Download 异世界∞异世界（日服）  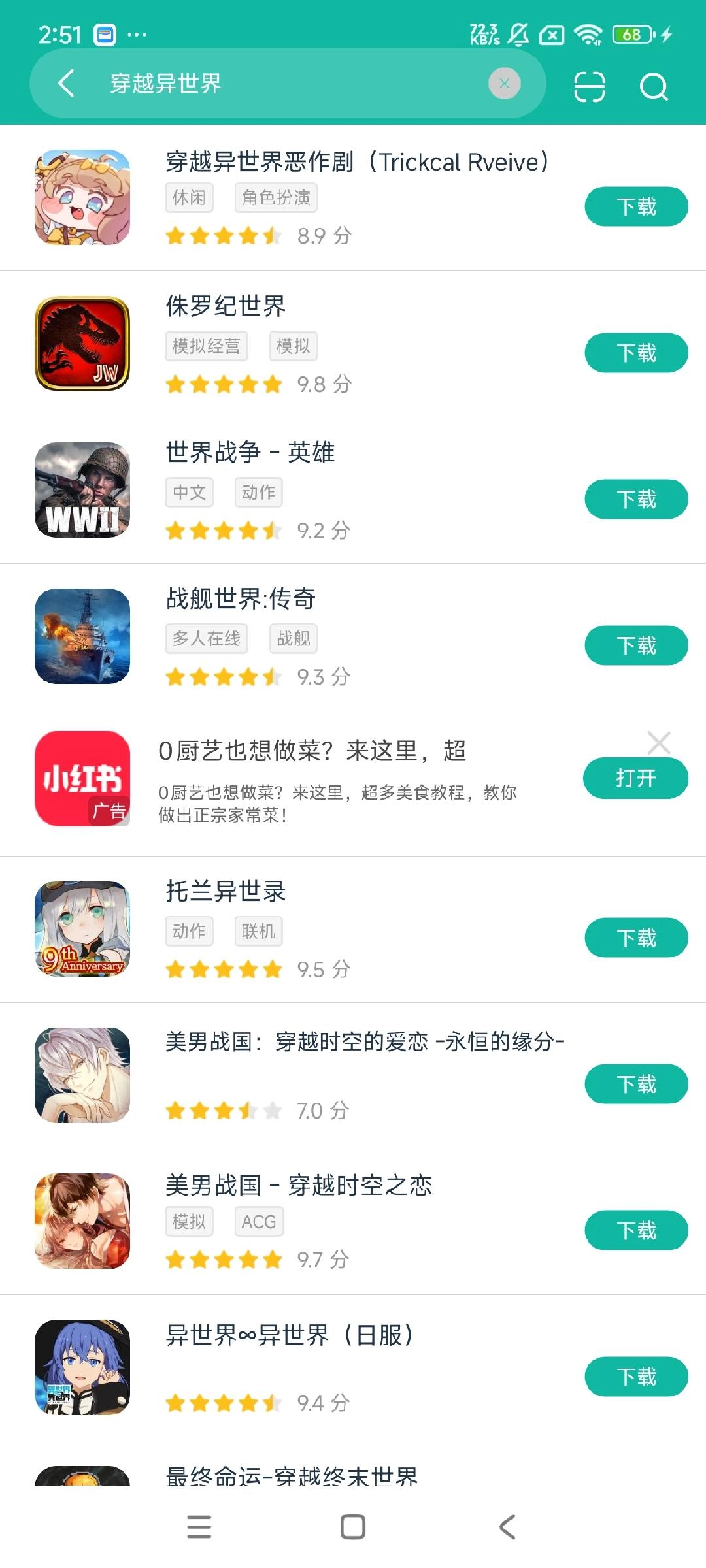[x=635, y=1377]
